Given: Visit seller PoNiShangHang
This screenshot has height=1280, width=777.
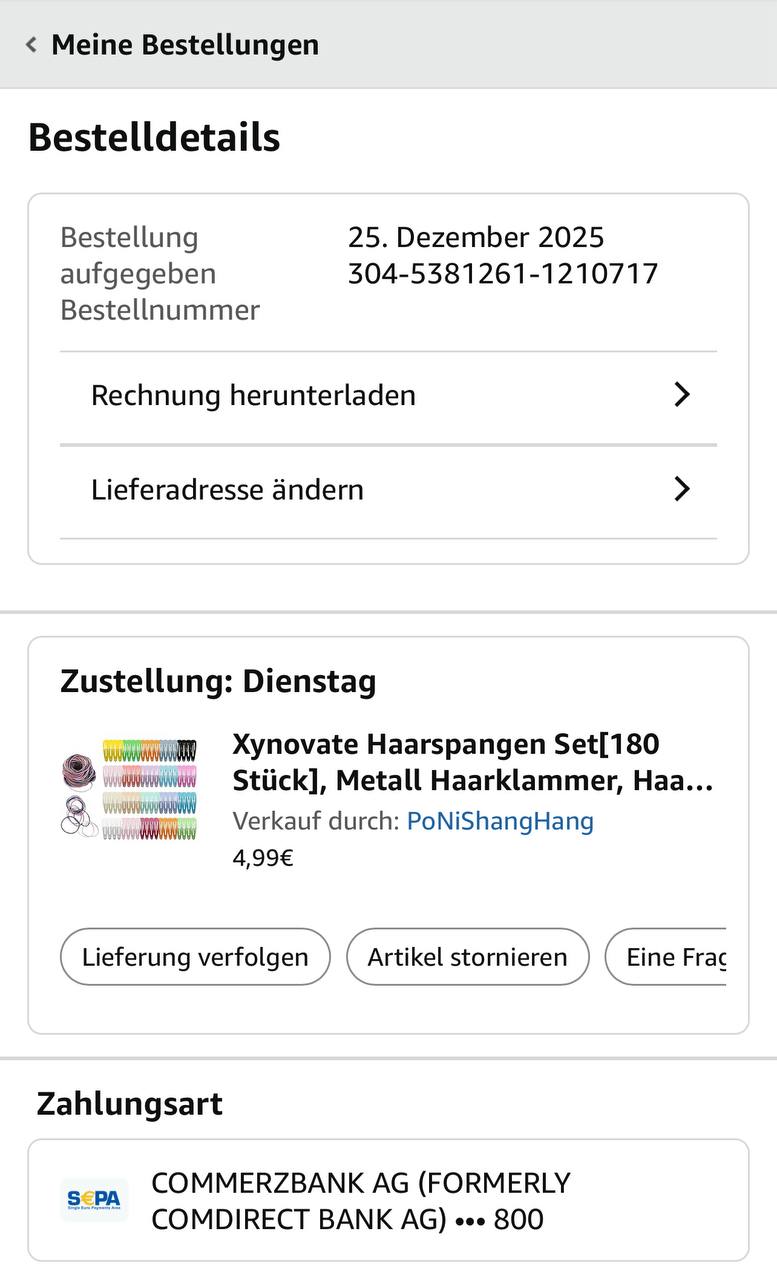Looking at the screenshot, I should pyautogui.click(x=500, y=822).
